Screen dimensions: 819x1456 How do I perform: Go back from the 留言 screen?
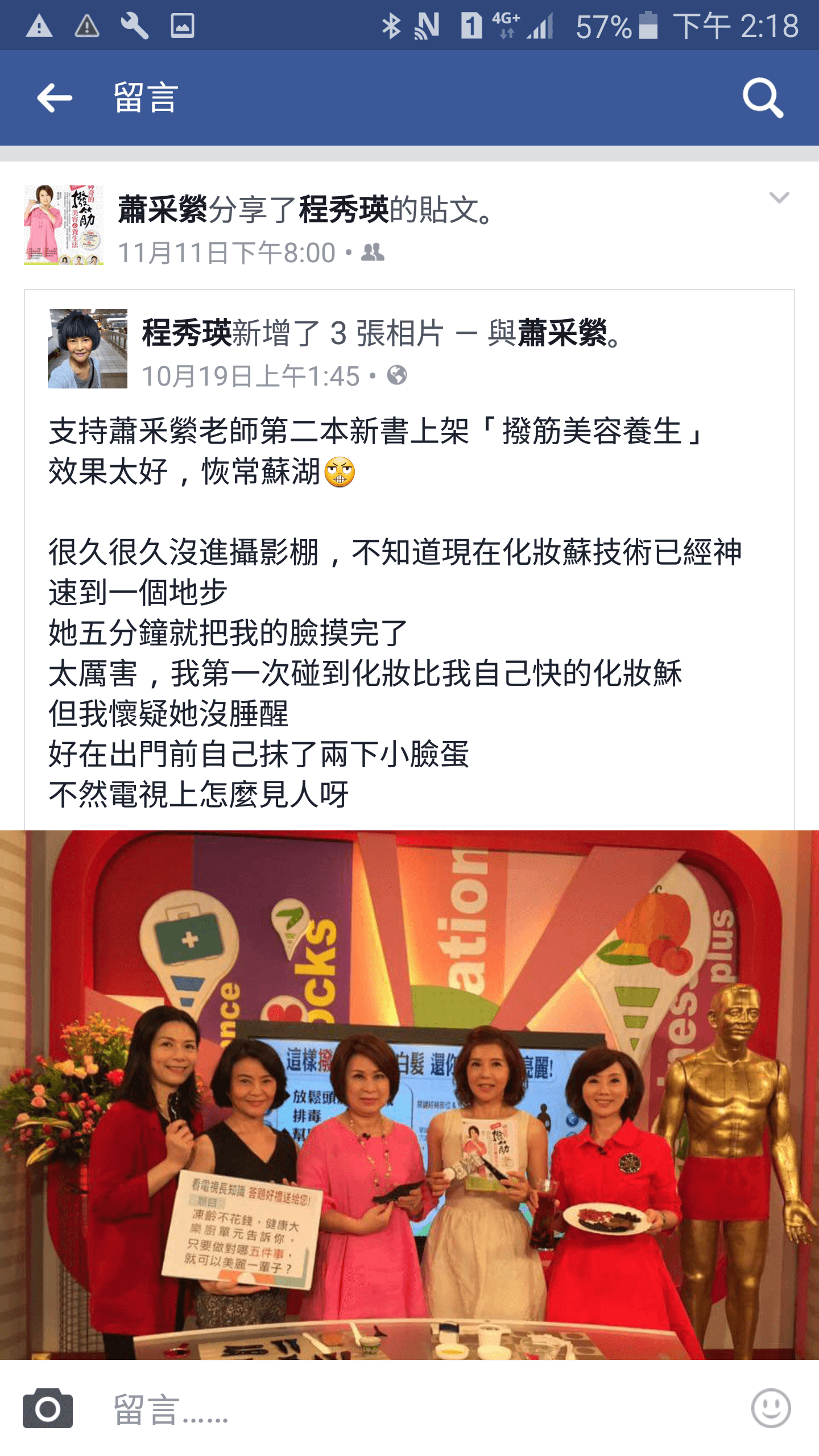click(x=55, y=98)
